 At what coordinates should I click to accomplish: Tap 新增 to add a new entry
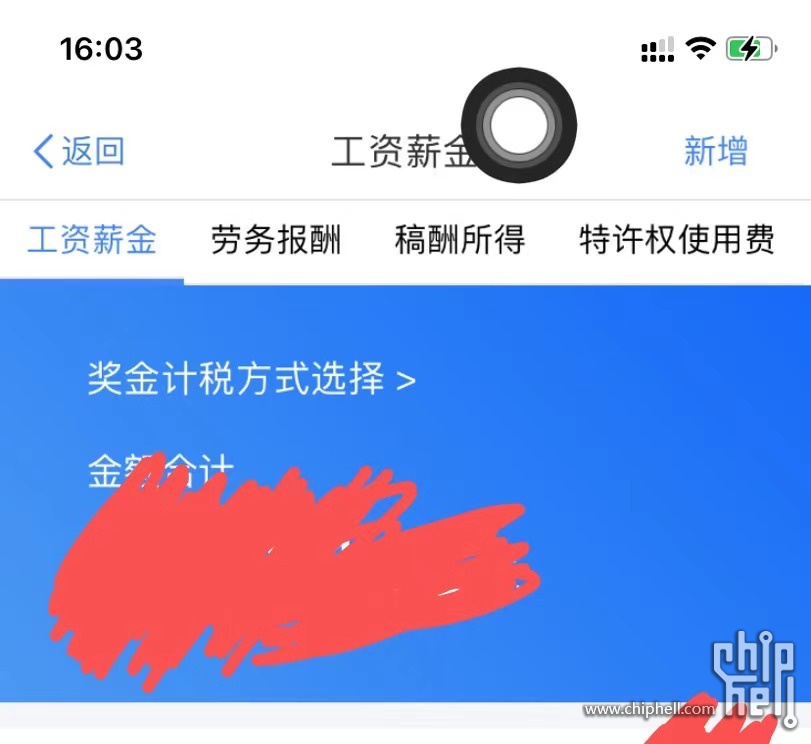coord(715,152)
